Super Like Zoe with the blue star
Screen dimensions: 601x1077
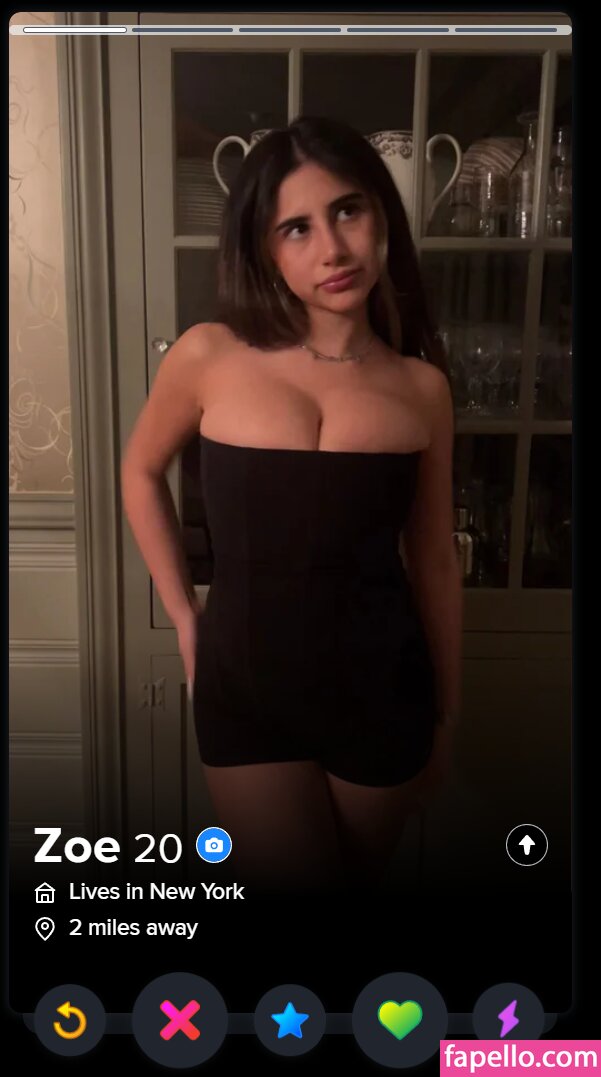pyautogui.click(x=290, y=1020)
